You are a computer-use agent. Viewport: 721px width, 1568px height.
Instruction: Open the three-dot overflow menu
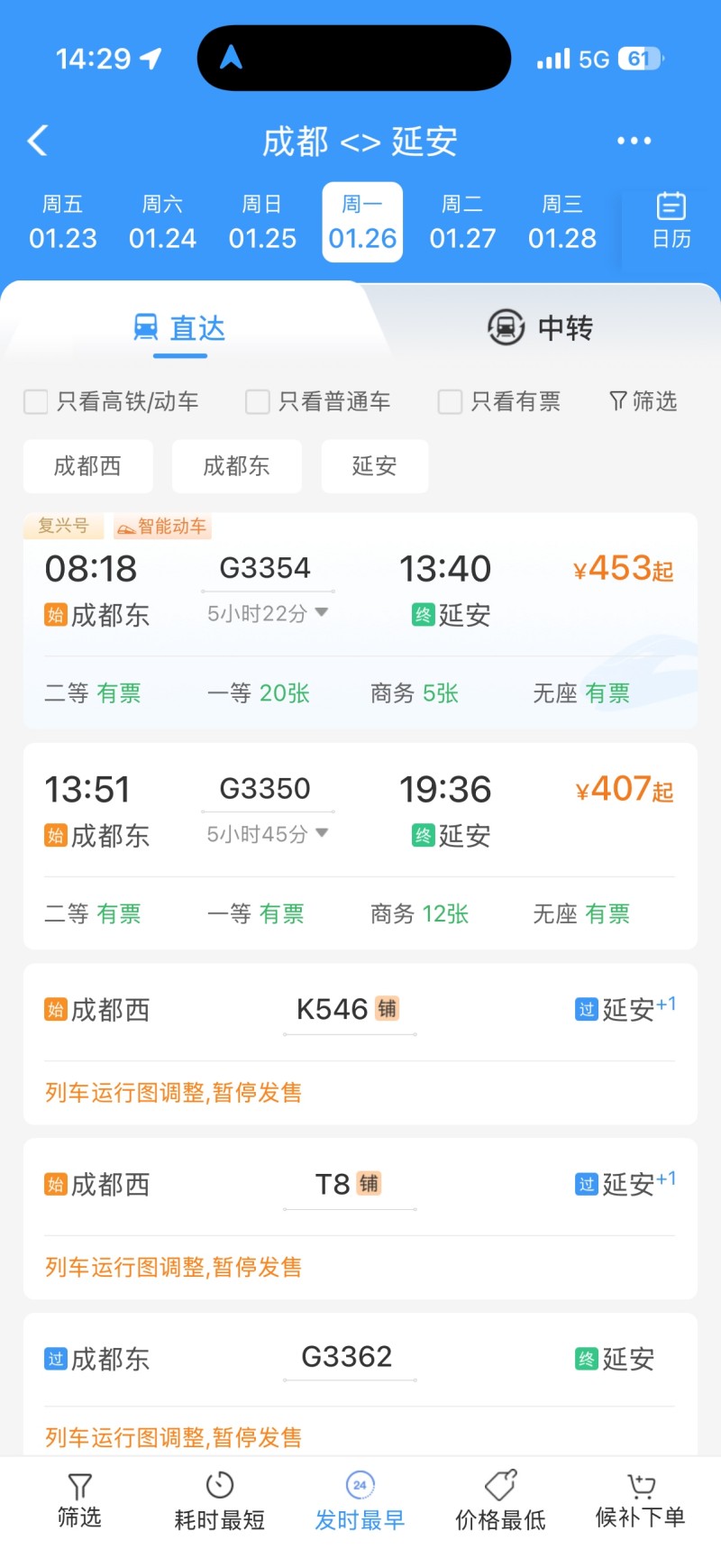click(x=634, y=141)
